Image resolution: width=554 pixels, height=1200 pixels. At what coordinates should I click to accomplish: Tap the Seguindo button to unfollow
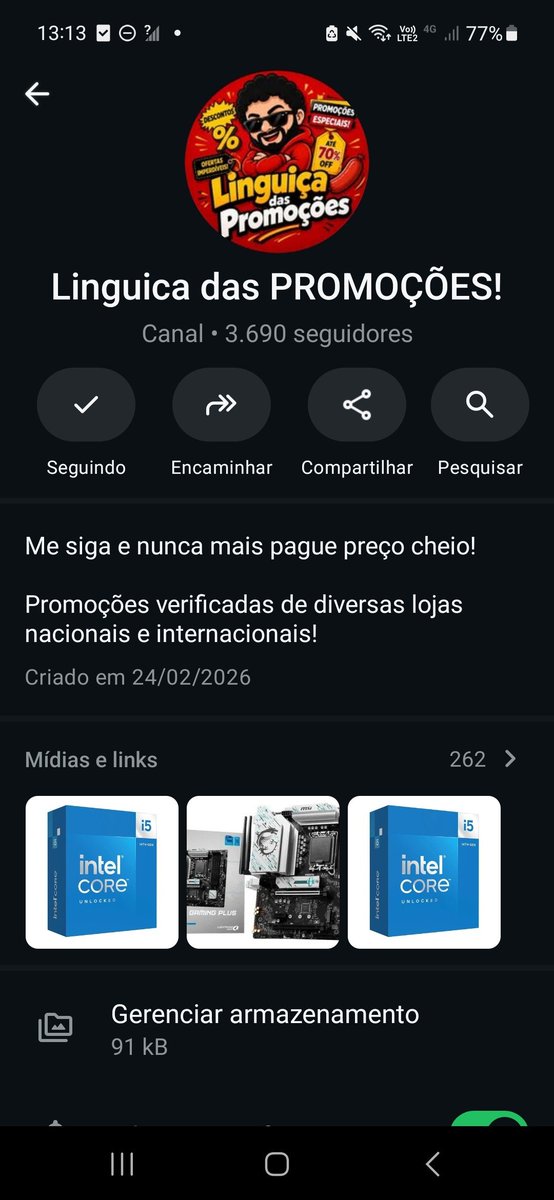click(x=86, y=405)
